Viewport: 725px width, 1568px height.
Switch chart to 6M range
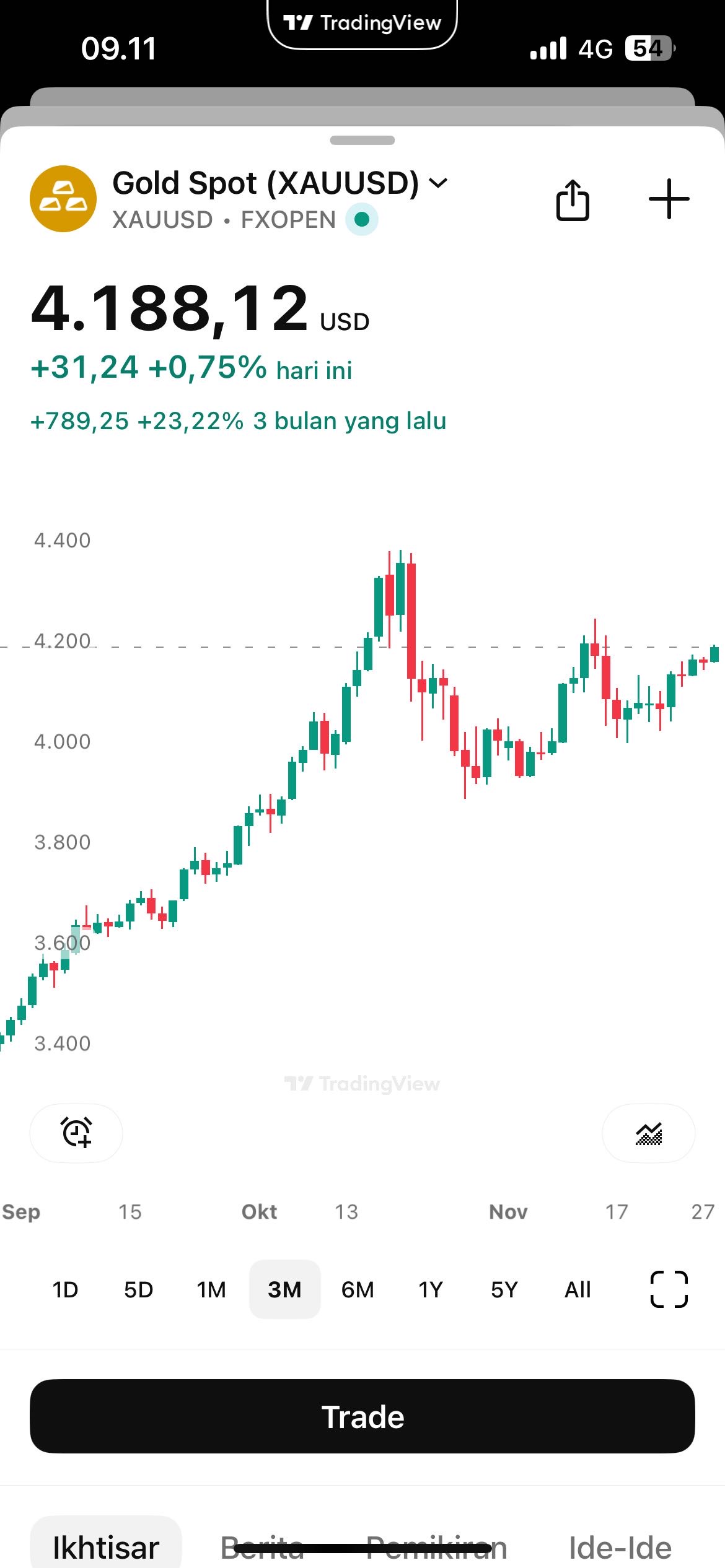(x=358, y=1290)
